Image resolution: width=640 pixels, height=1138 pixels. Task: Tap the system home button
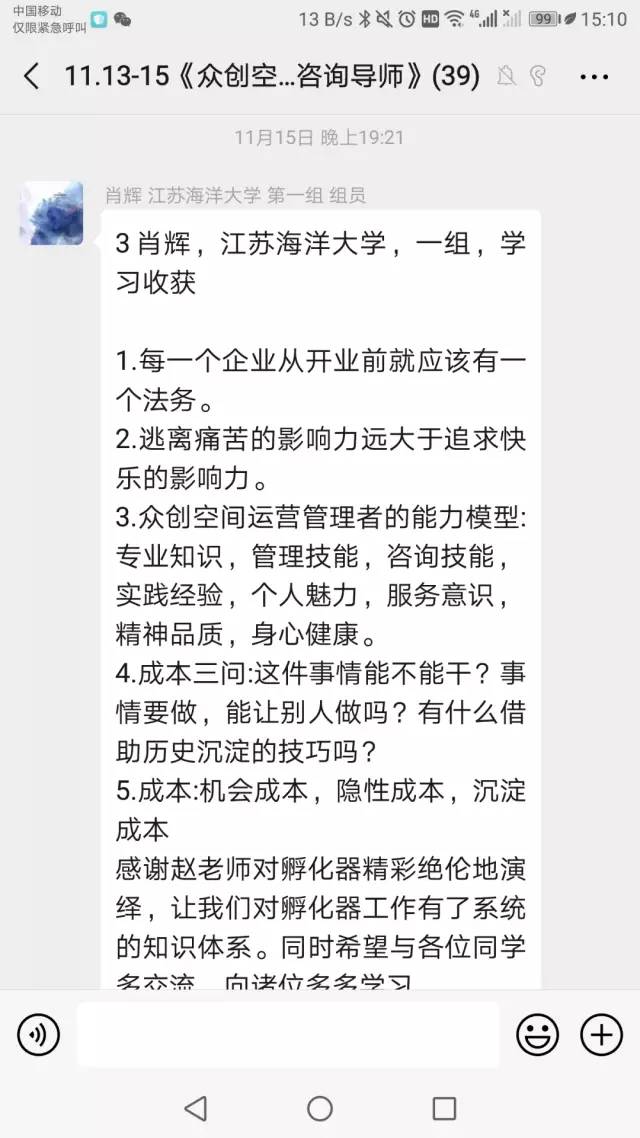pyautogui.click(x=320, y=1108)
